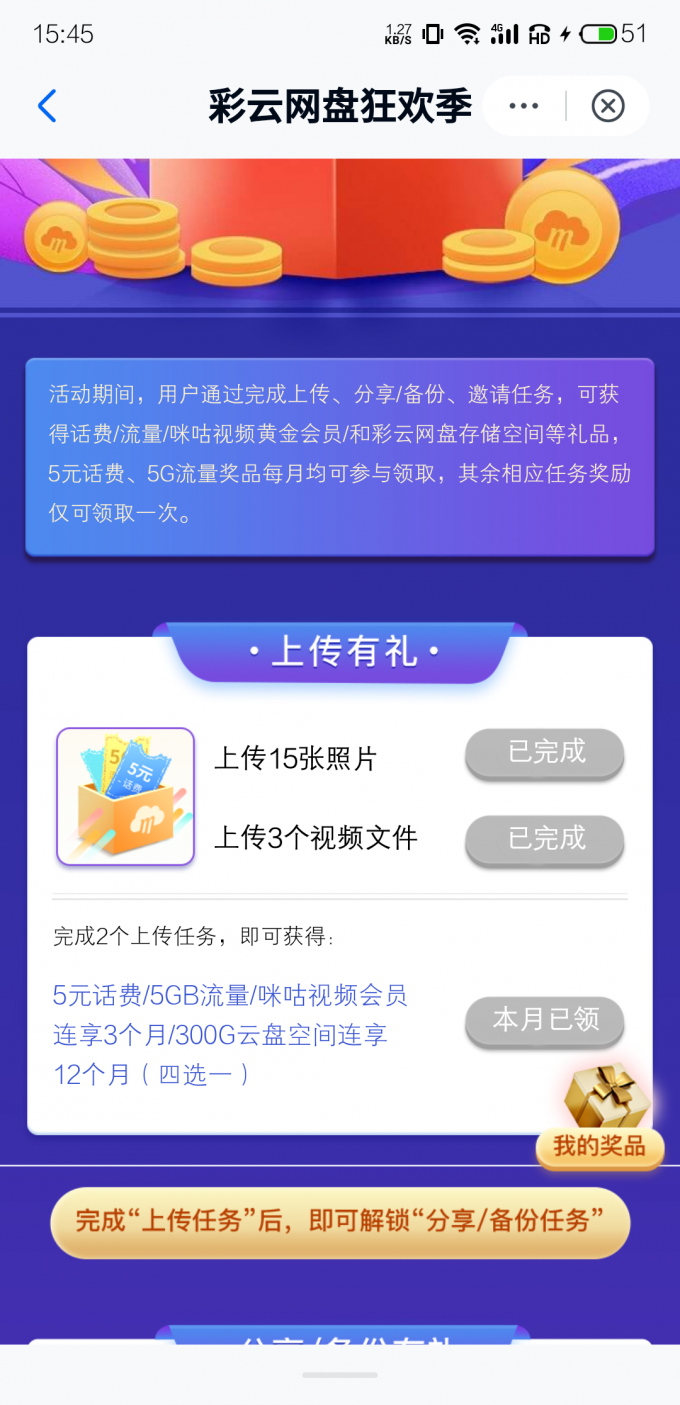Open the three-dot more options menu

coord(524,106)
